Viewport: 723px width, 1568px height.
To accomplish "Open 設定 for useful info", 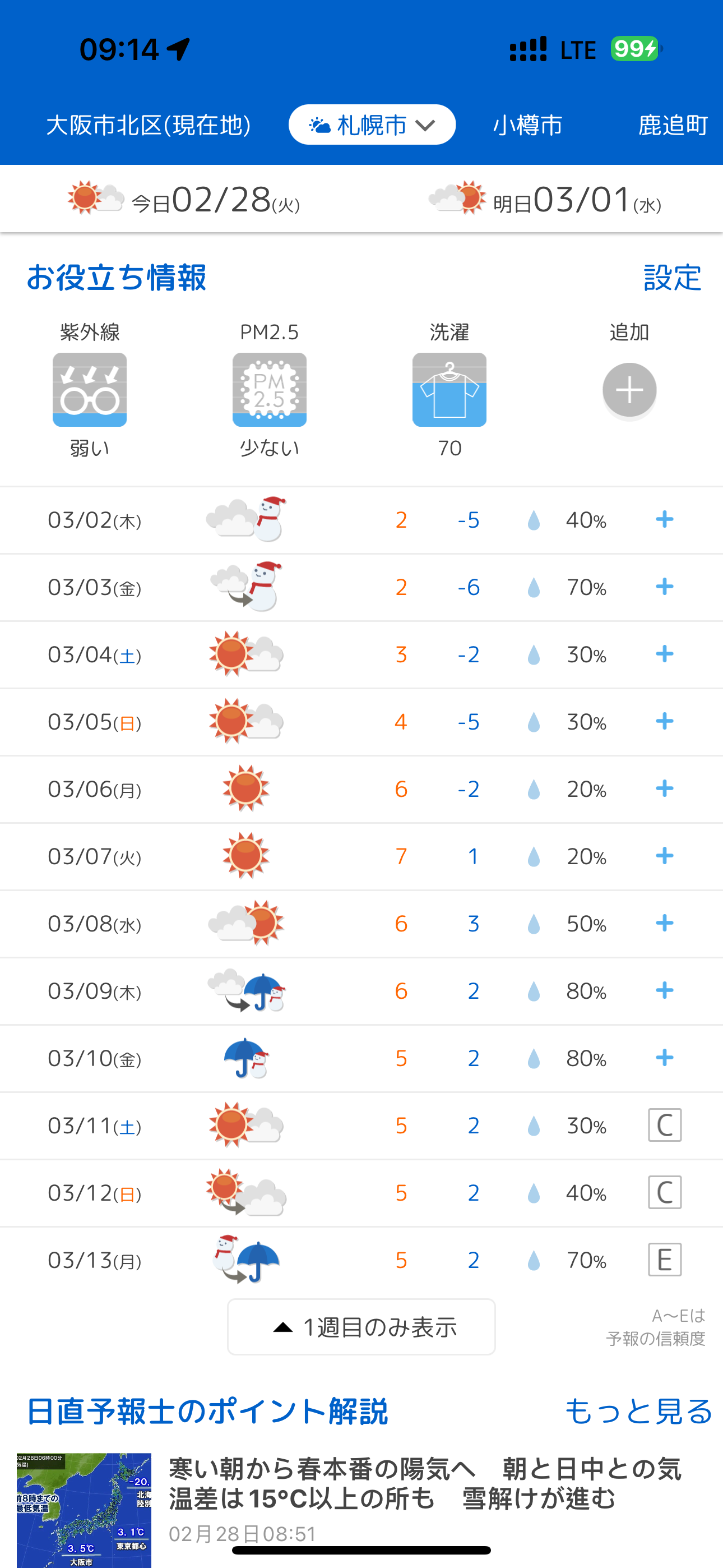I will coord(673,278).
